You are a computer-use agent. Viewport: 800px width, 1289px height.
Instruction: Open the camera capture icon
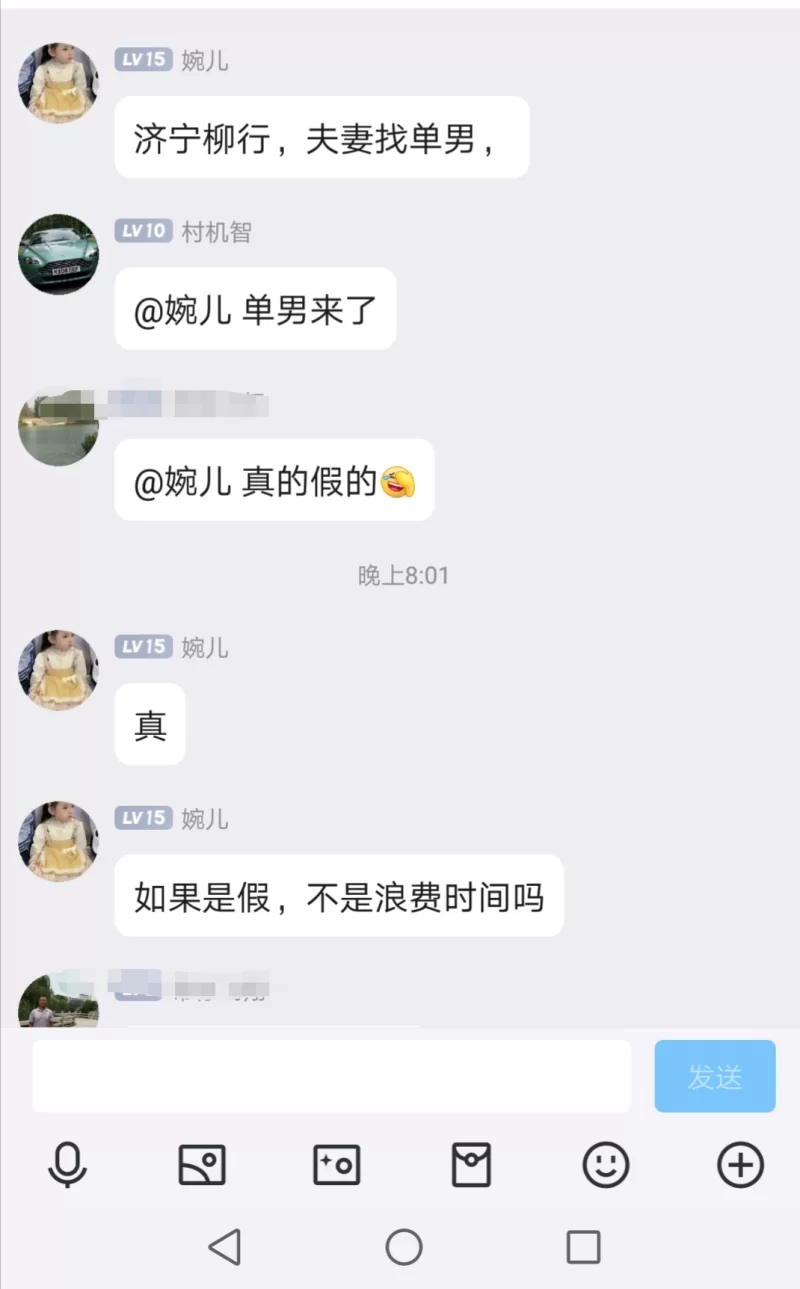point(336,1165)
